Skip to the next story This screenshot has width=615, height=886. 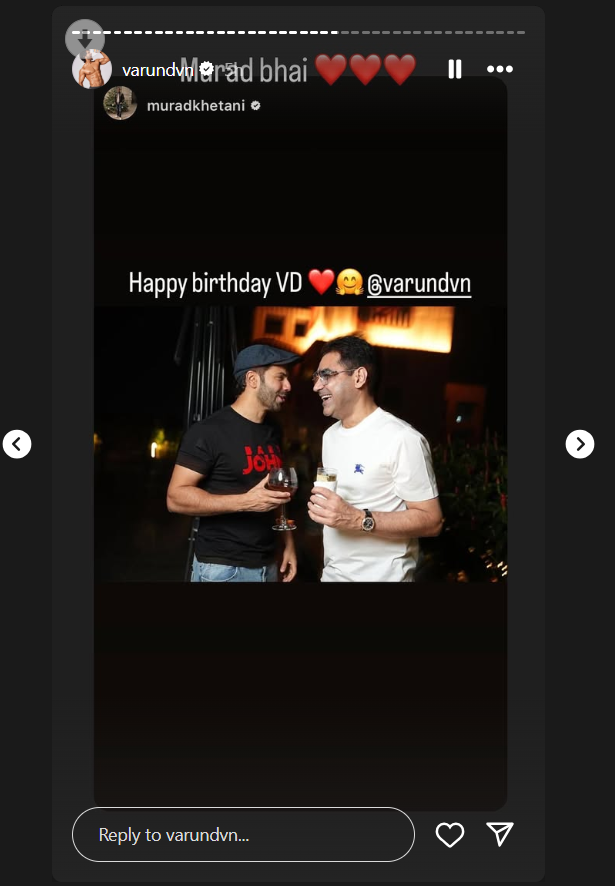[x=580, y=444]
